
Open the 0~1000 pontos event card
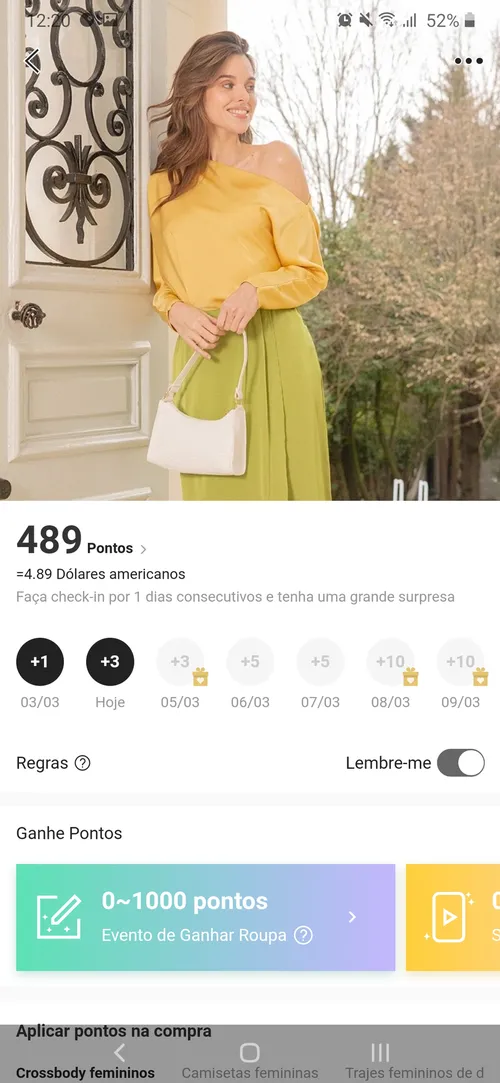pyautogui.click(x=206, y=917)
